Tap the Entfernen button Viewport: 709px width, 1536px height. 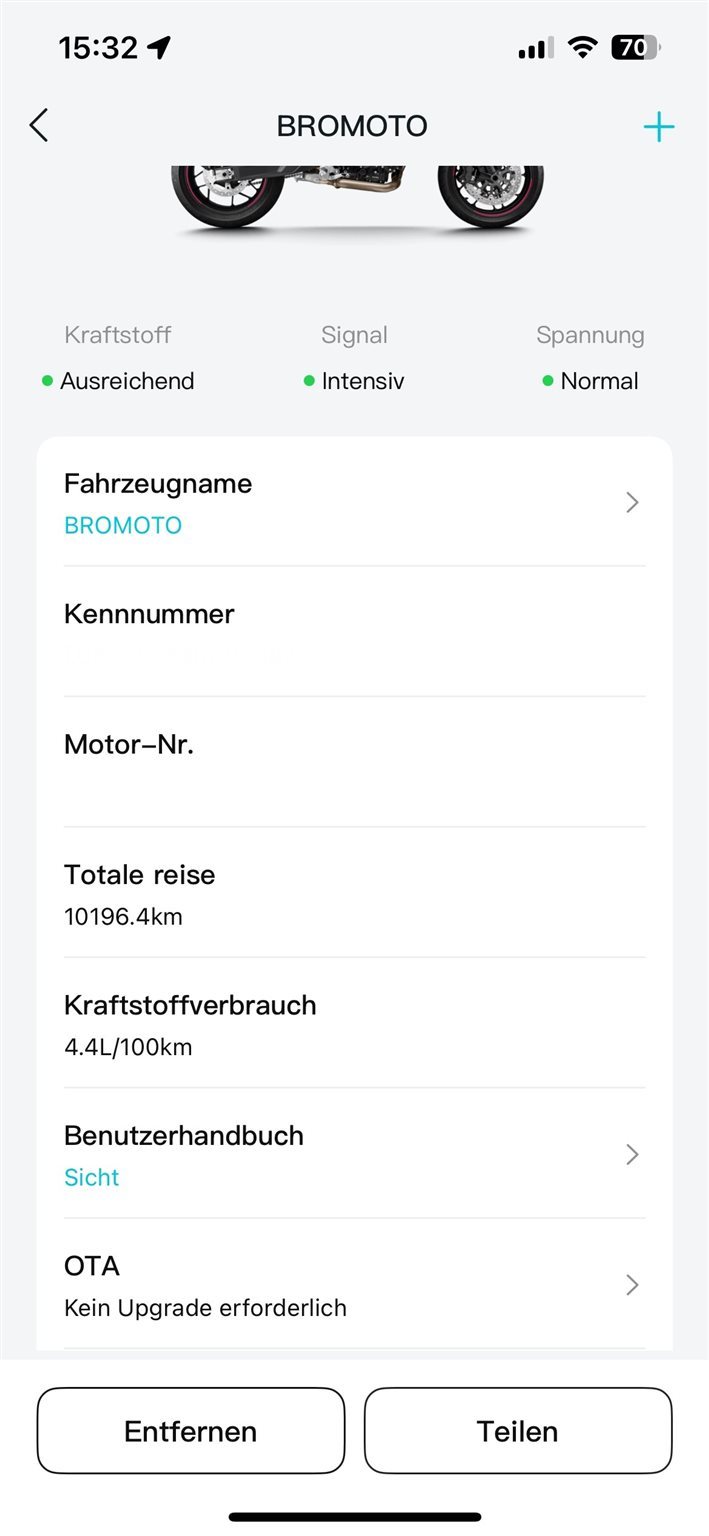[191, 1430]
